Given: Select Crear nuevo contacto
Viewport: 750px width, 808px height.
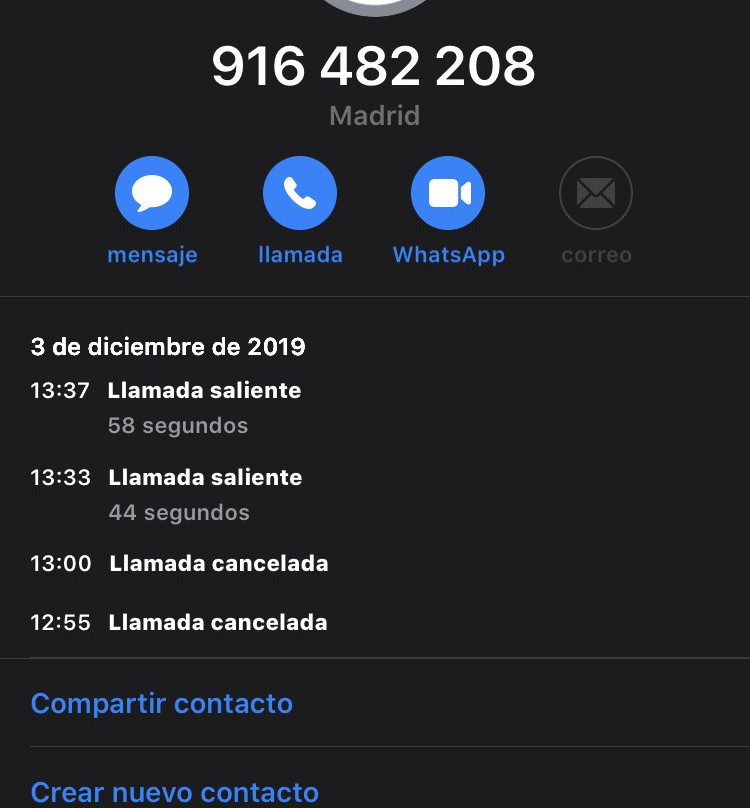Looking at the screenshot, I should point(175,792).
